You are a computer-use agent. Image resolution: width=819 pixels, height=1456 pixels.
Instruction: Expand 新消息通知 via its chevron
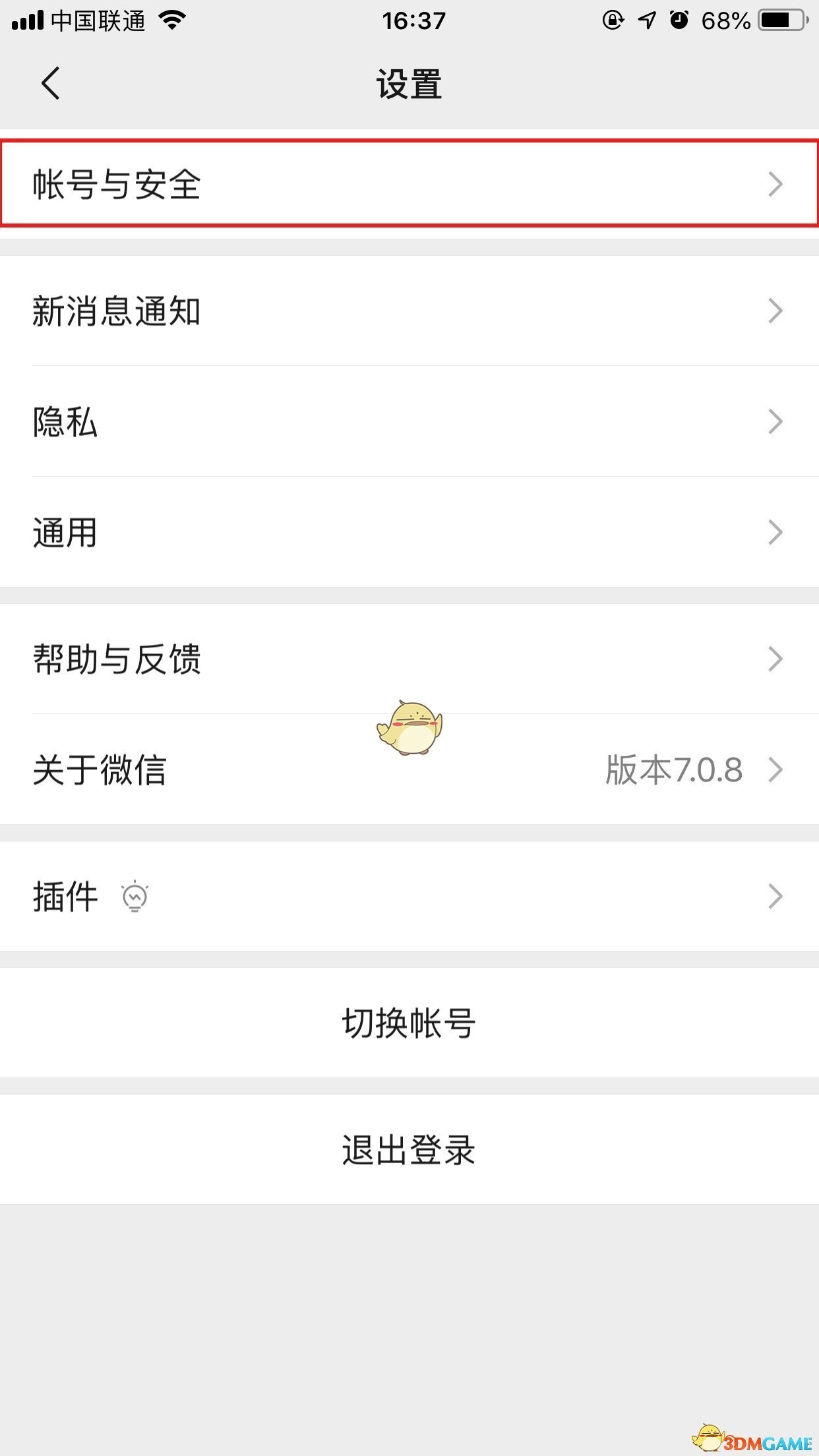tap(776, 310)
